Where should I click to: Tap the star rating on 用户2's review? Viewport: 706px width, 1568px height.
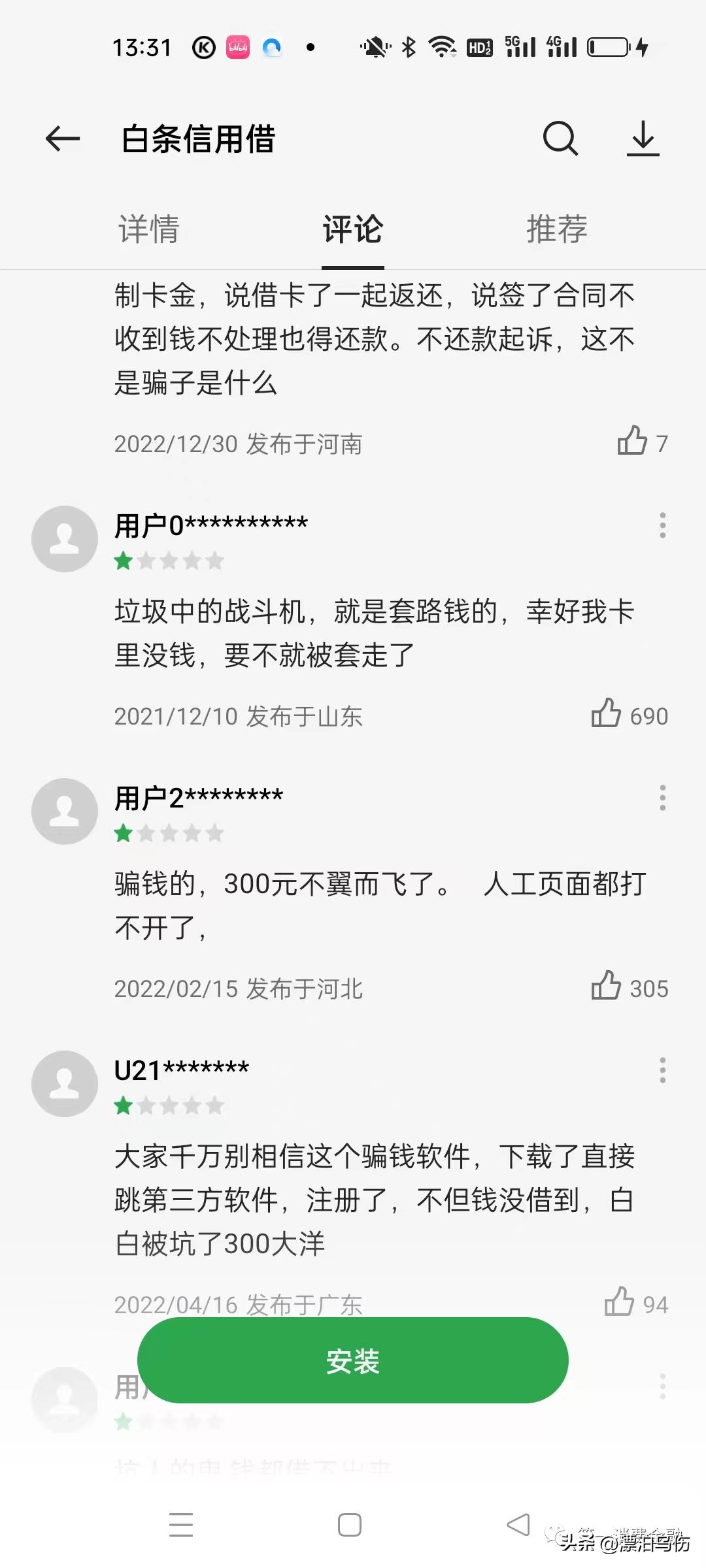pos(170,833)
